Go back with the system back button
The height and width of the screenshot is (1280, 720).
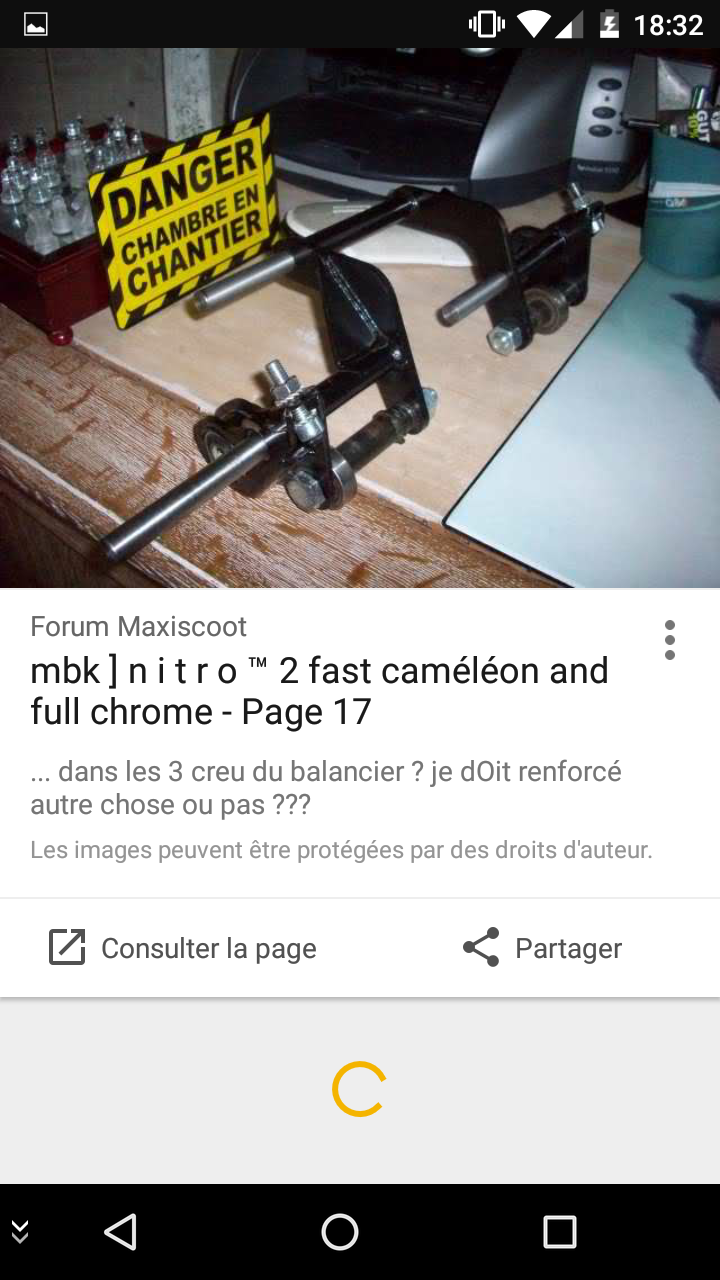[120, 1232]
